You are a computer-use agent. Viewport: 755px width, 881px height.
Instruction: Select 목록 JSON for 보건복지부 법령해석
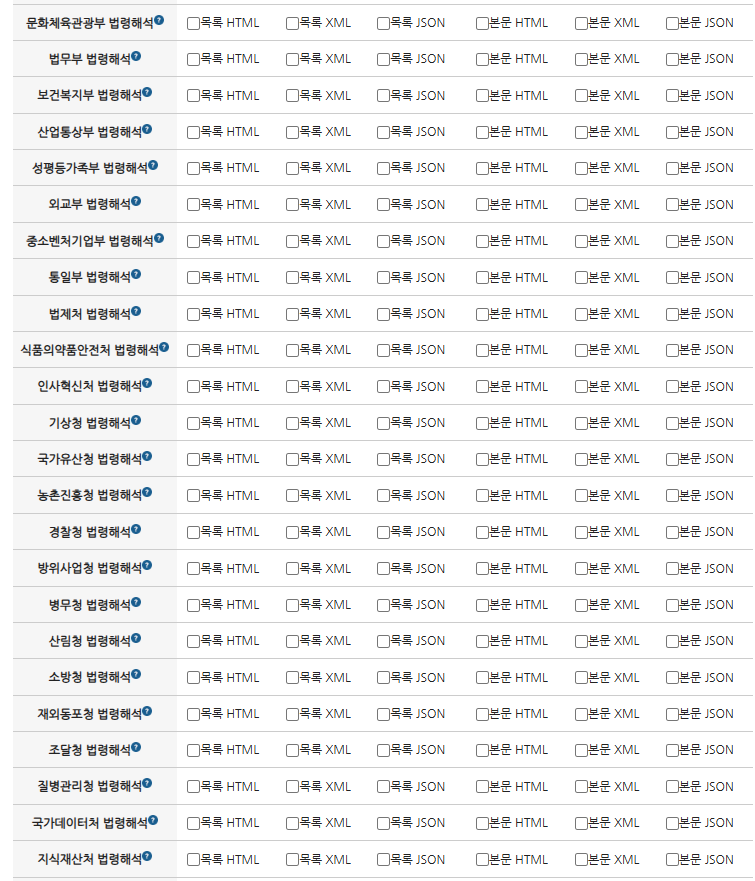pyautogui.click(x=383, y=96)
